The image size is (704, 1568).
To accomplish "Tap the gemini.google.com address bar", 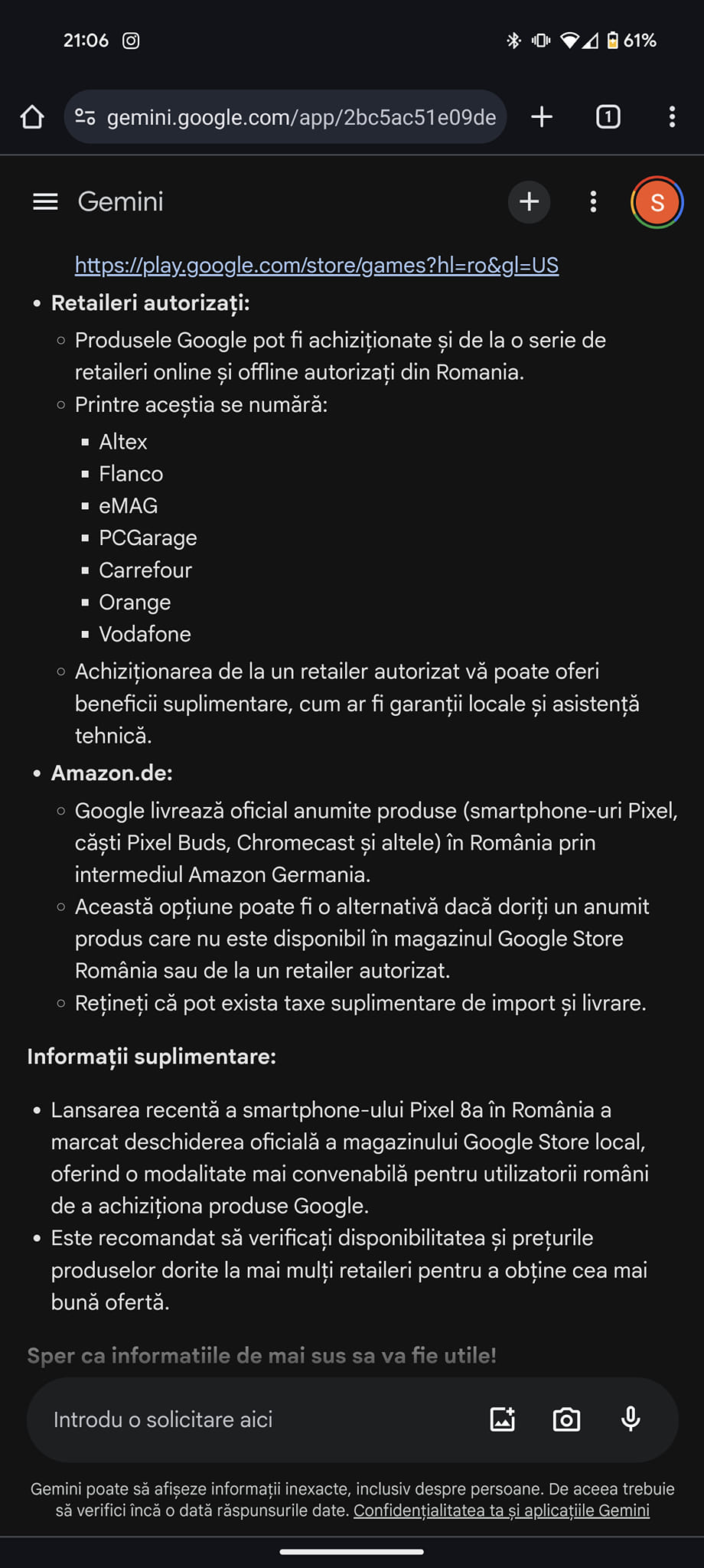I will (301, 117).
